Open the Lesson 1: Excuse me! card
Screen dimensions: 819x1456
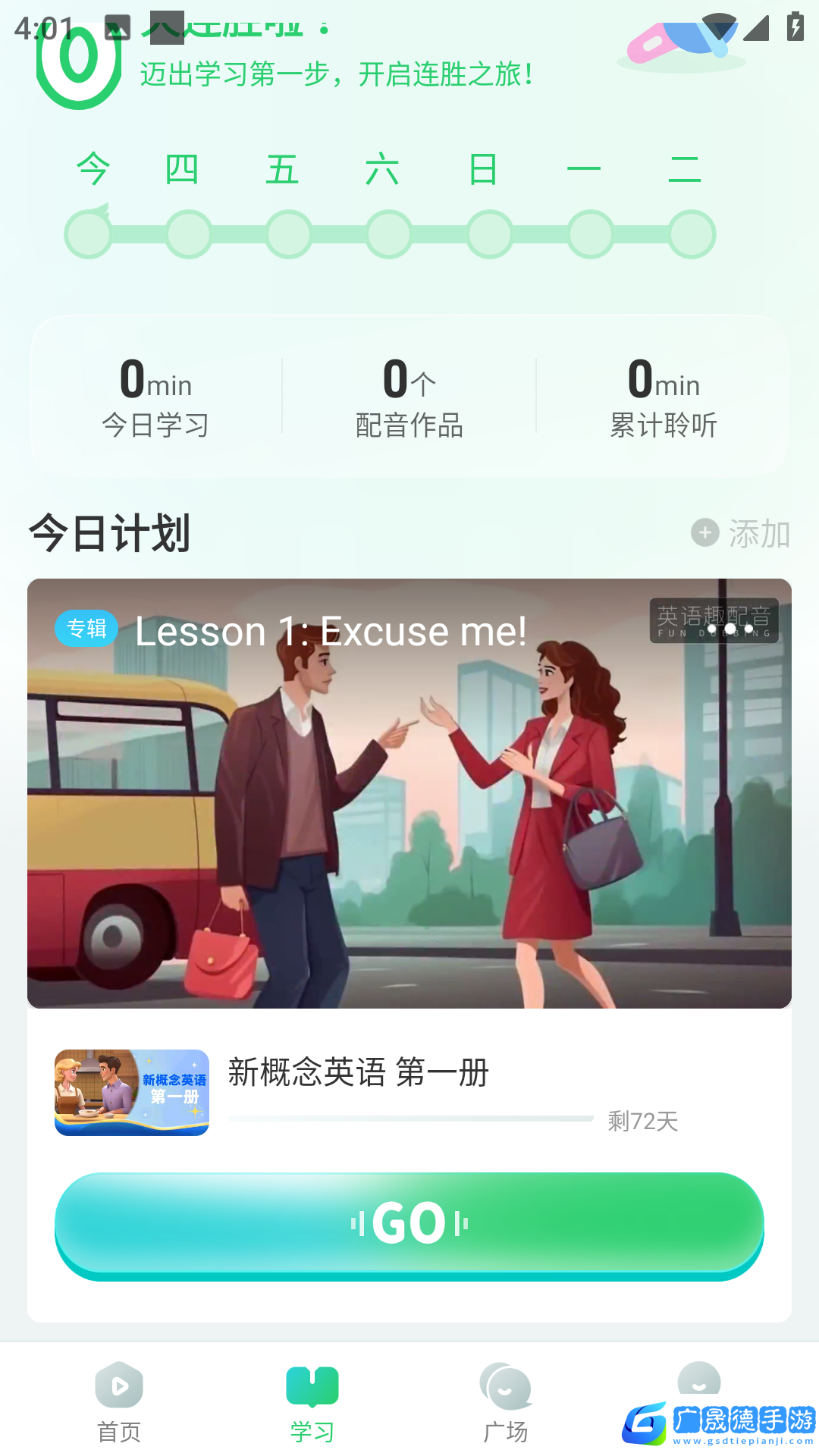(409, 793)
